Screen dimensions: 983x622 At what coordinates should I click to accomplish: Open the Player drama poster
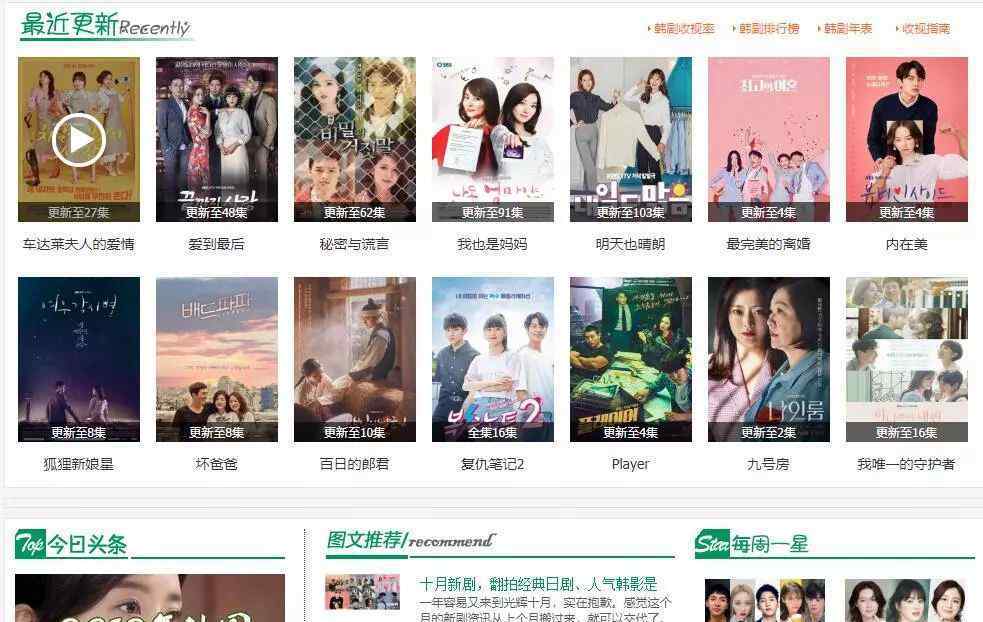pyautogui.click(x=630, y=359)
